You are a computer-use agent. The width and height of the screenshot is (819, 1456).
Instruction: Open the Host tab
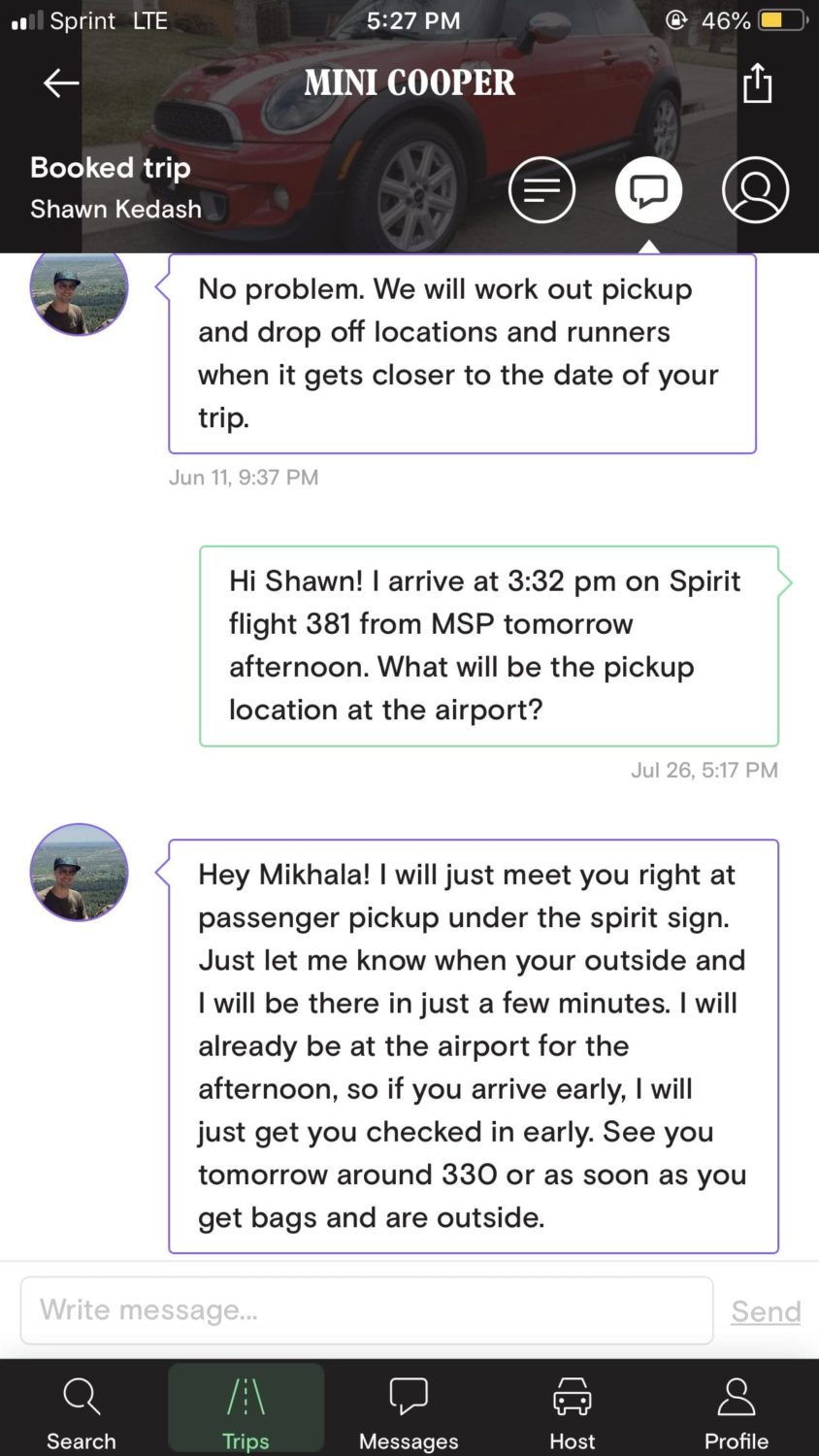(572, 1407)
